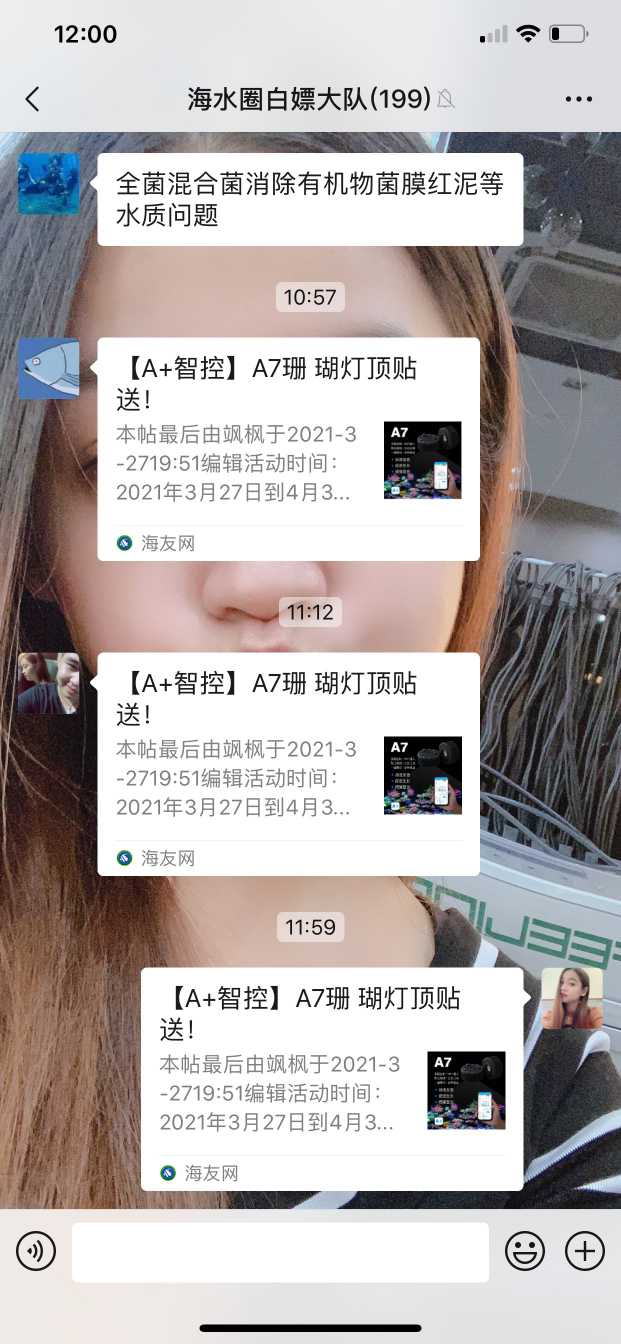Go back from the group chat
This screenshot has height=1344, width=621.
32,98
